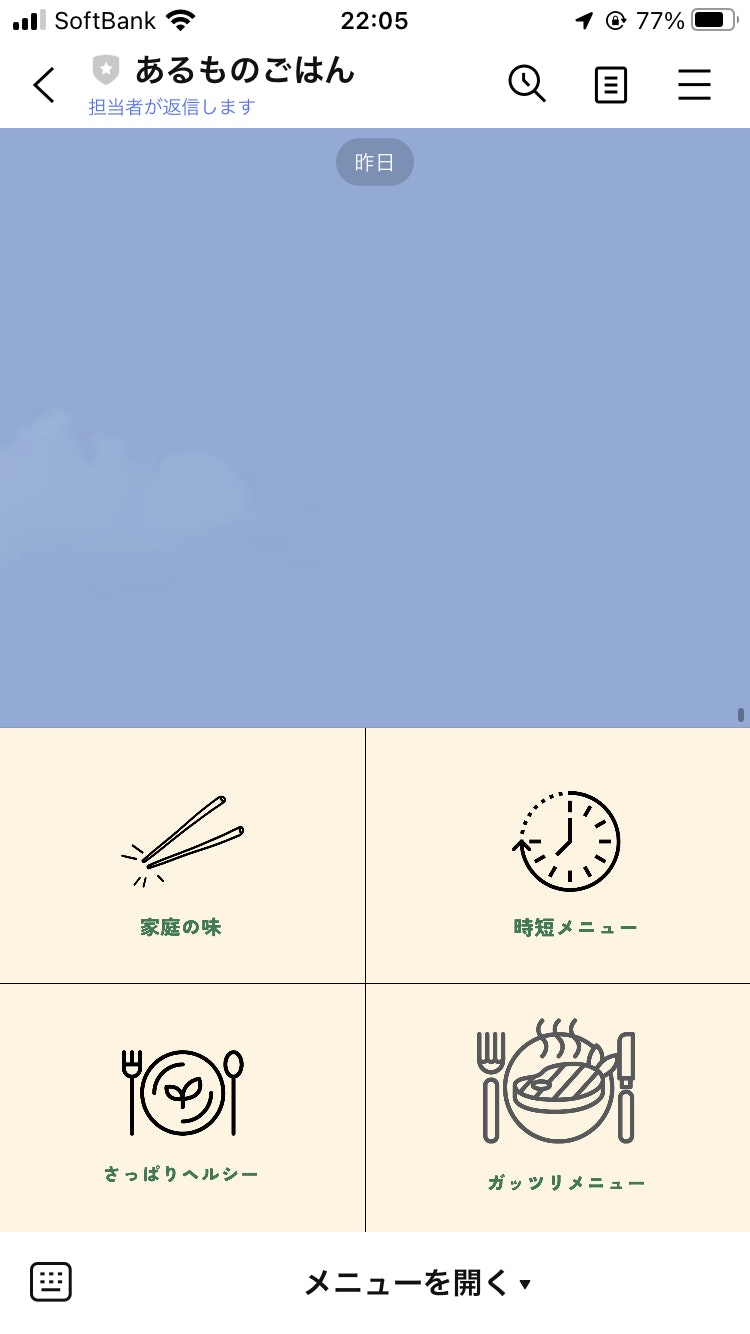The image size is (750, 1334).
Task: Switch to keyboard input
Action: pos(51,1281)
